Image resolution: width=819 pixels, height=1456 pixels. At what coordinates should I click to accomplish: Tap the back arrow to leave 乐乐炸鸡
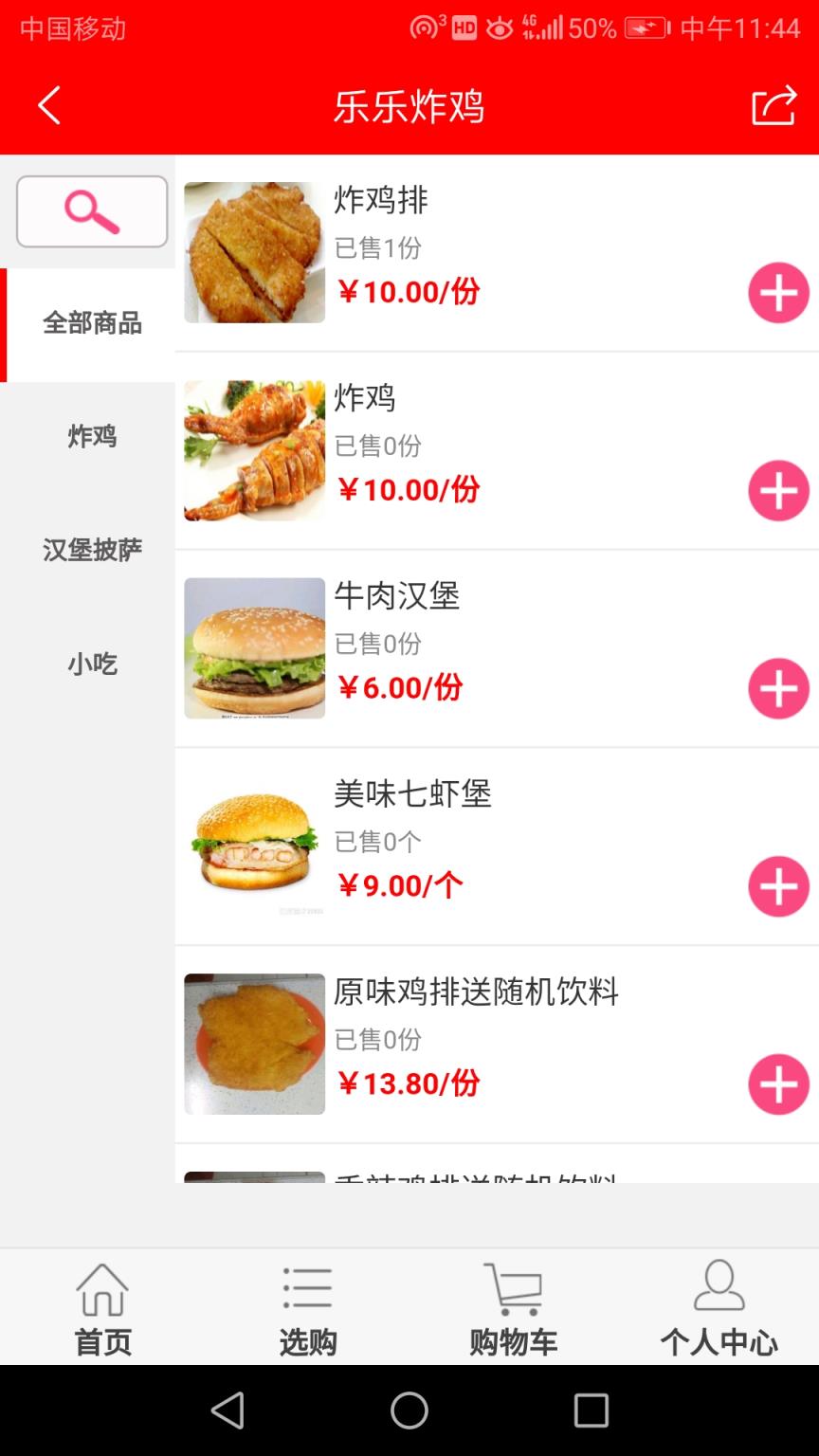pos(49,105)
